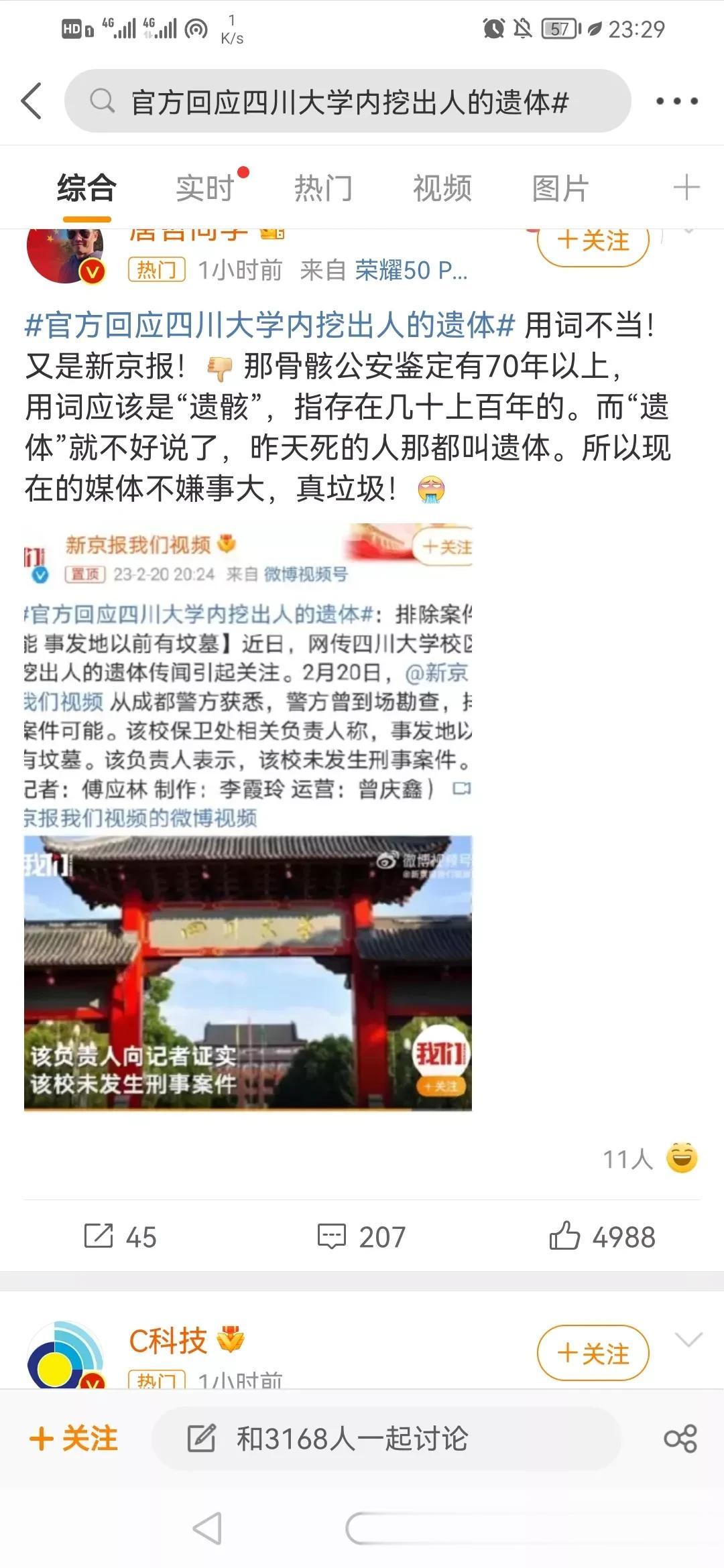Open the hashtag link #官方回应四川大学内挖出人的遗体# in the post
Screen dimensions: 724x1568
pyautogui.click(x=269, y=326)
